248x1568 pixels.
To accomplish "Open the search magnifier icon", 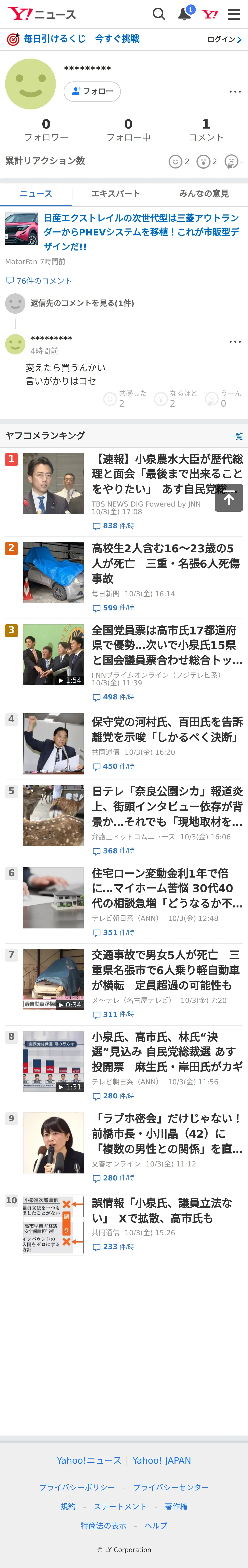I will click(x=159, y=14).
